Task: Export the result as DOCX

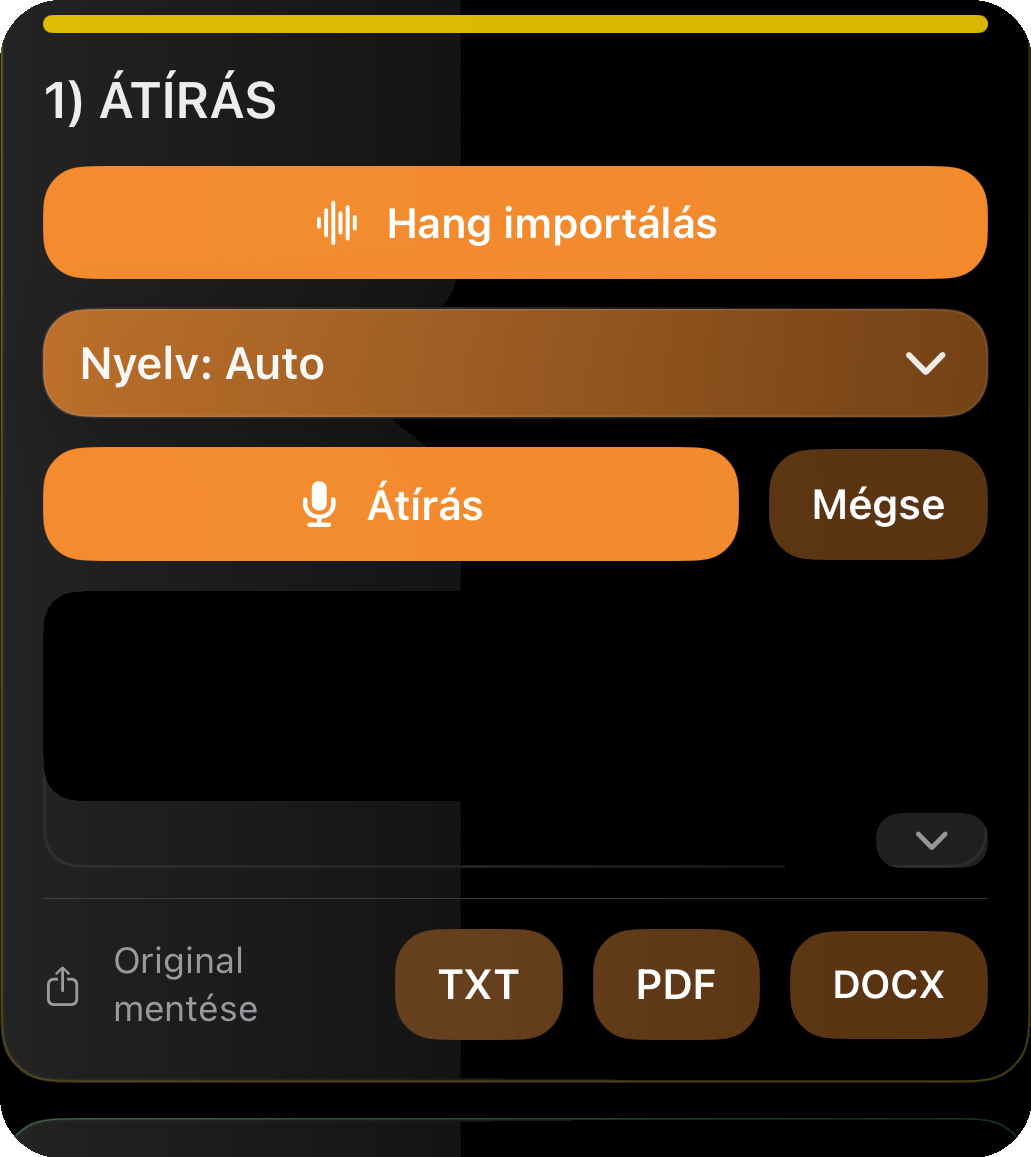Action: coord(888,985)
